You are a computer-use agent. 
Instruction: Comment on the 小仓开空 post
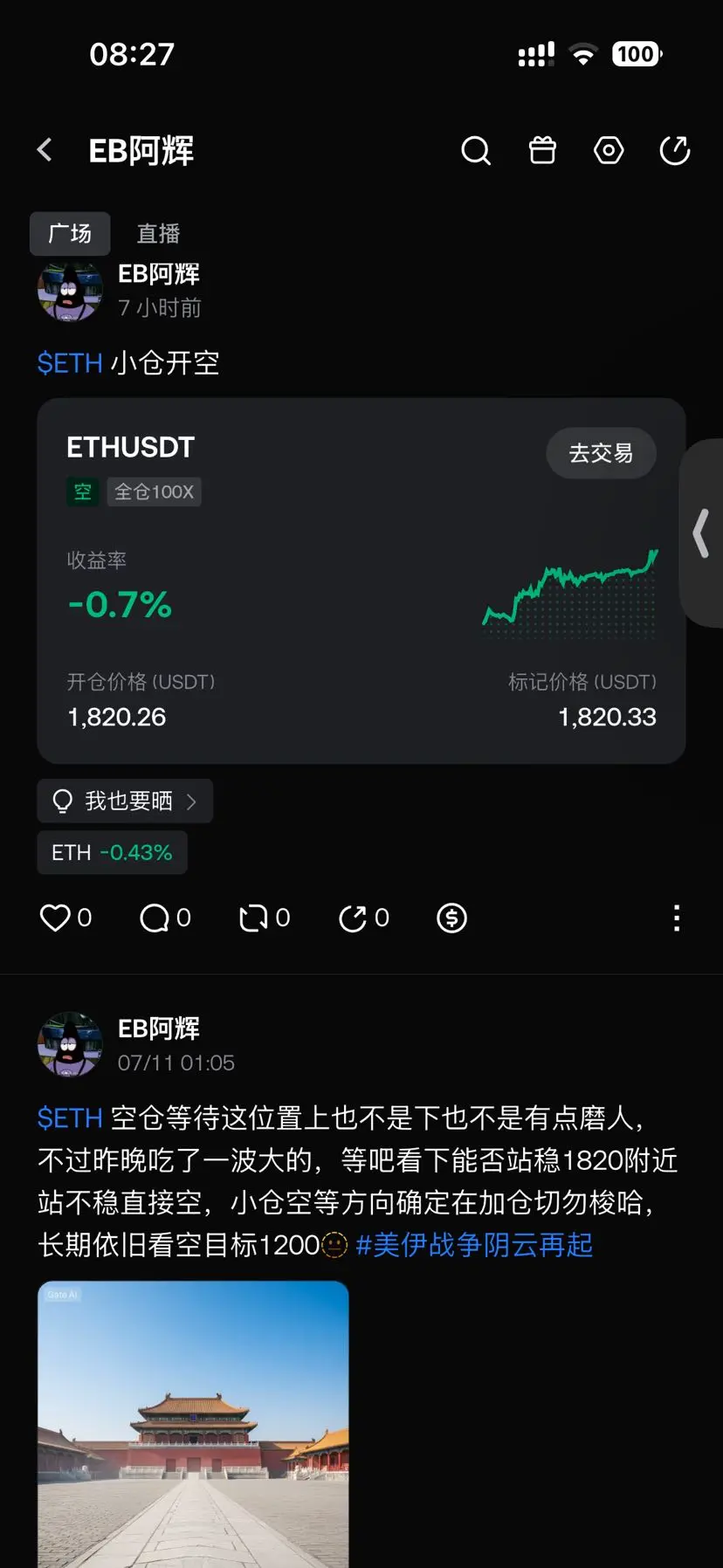(x=165, y=918)
